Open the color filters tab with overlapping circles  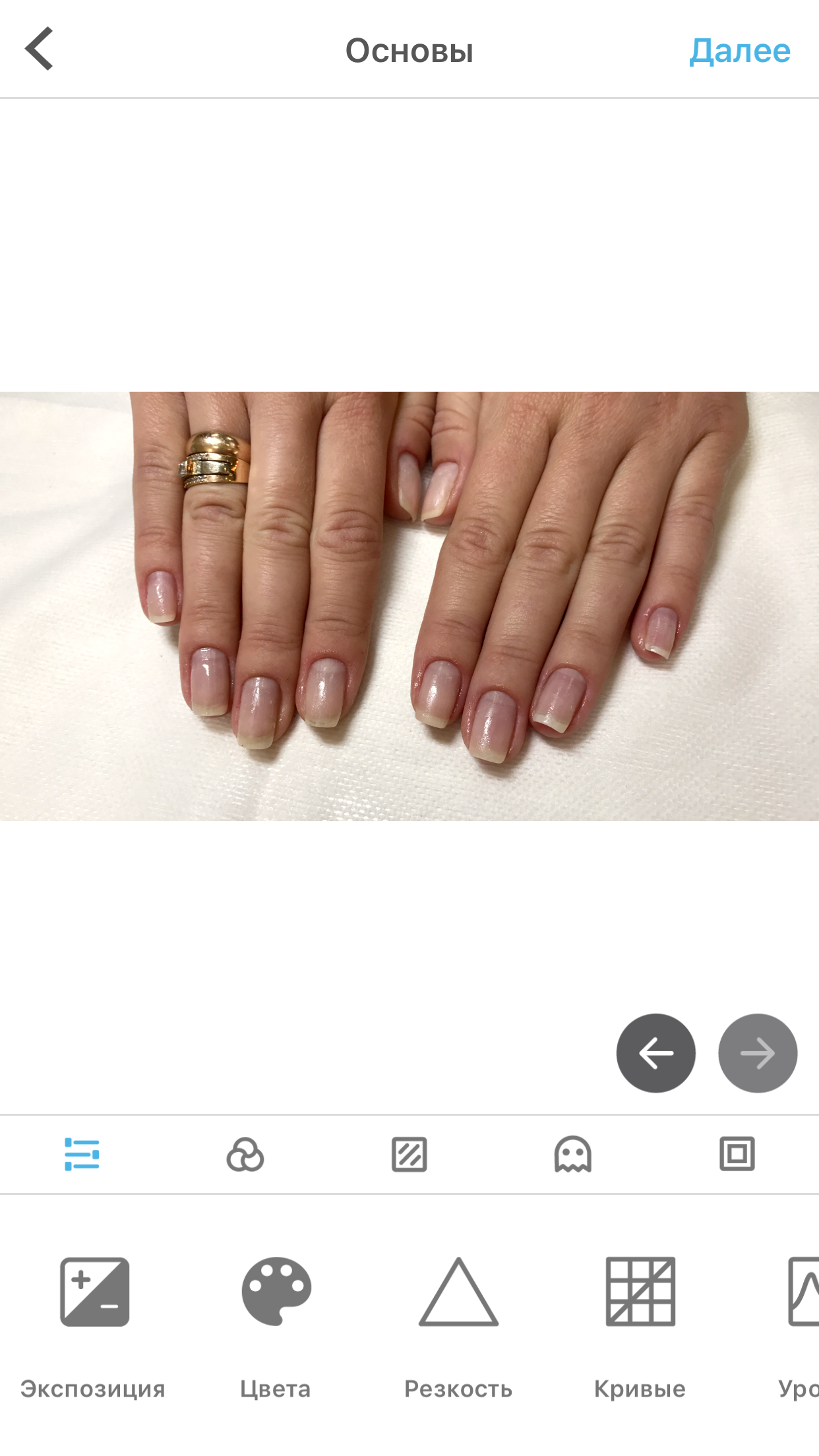point(245,1155)
